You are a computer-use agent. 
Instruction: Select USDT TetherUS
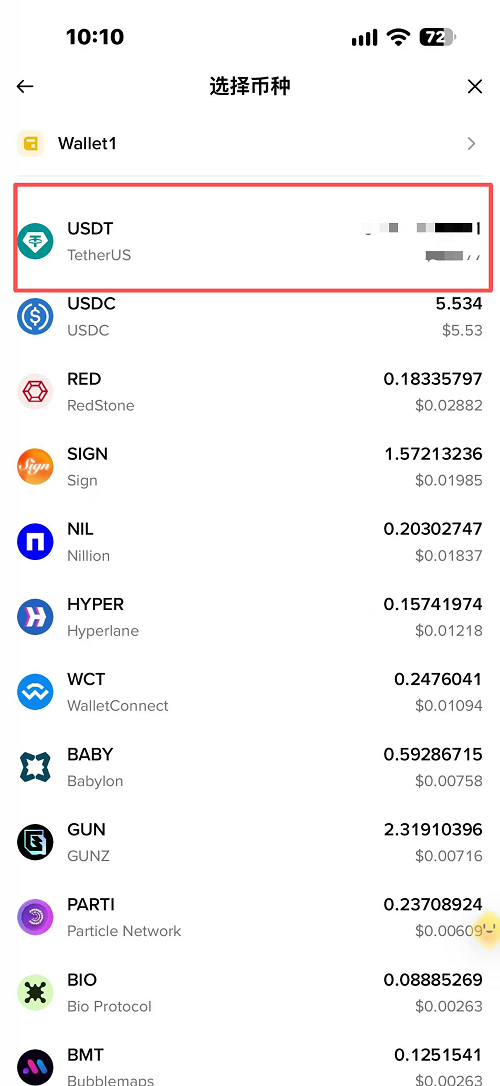pos(250,242)
